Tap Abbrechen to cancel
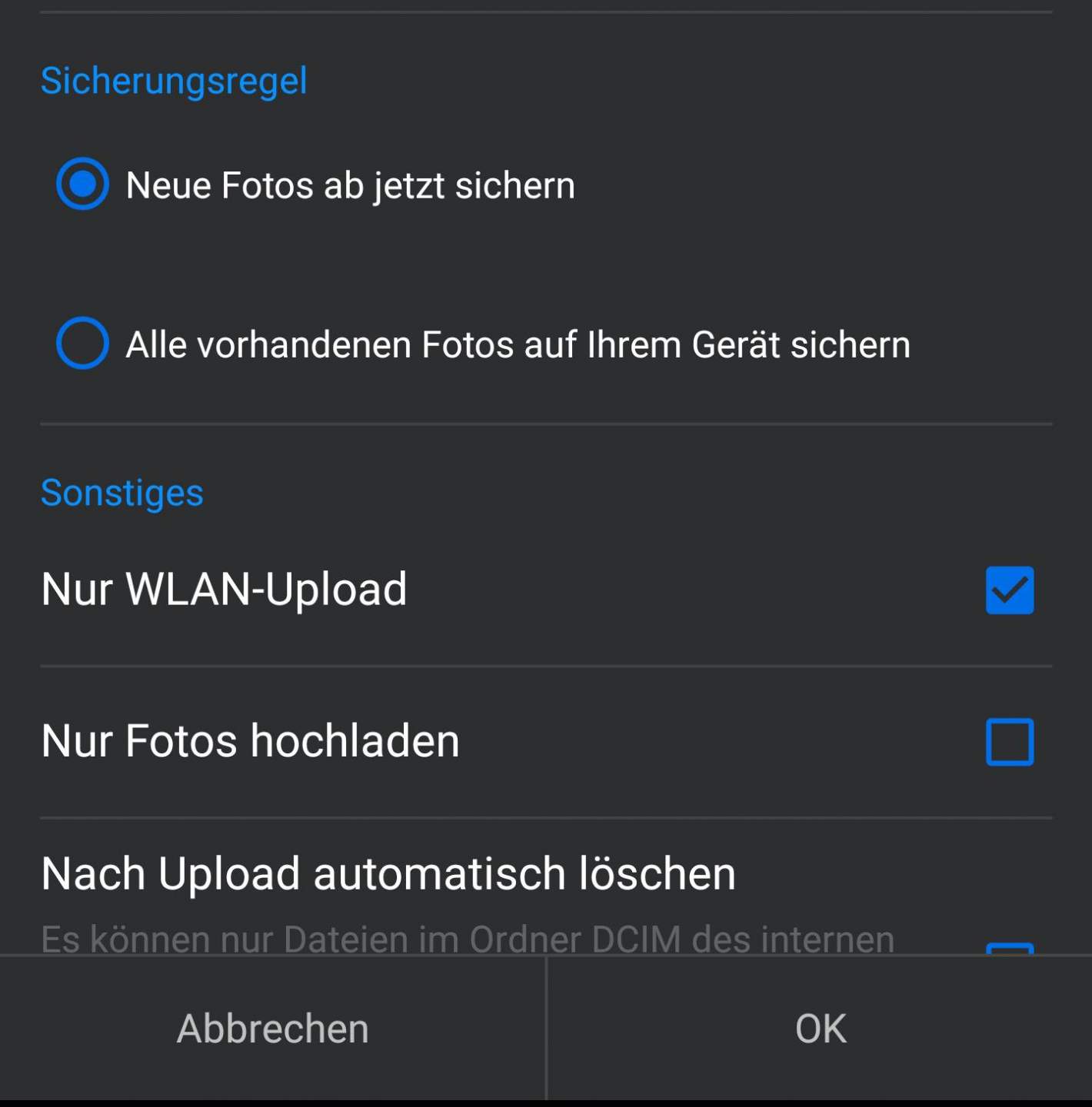Image resolution: width=1092 pixels, height=1107 pixels. click(273, 1028)
